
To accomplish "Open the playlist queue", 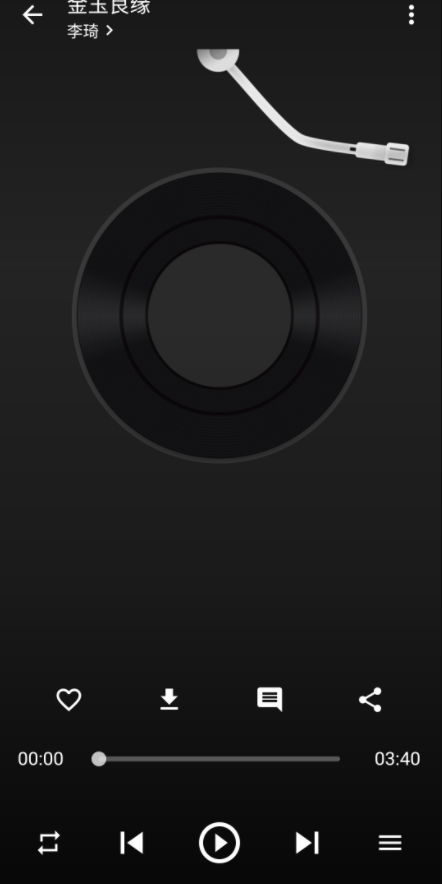I will pos(390,843).
